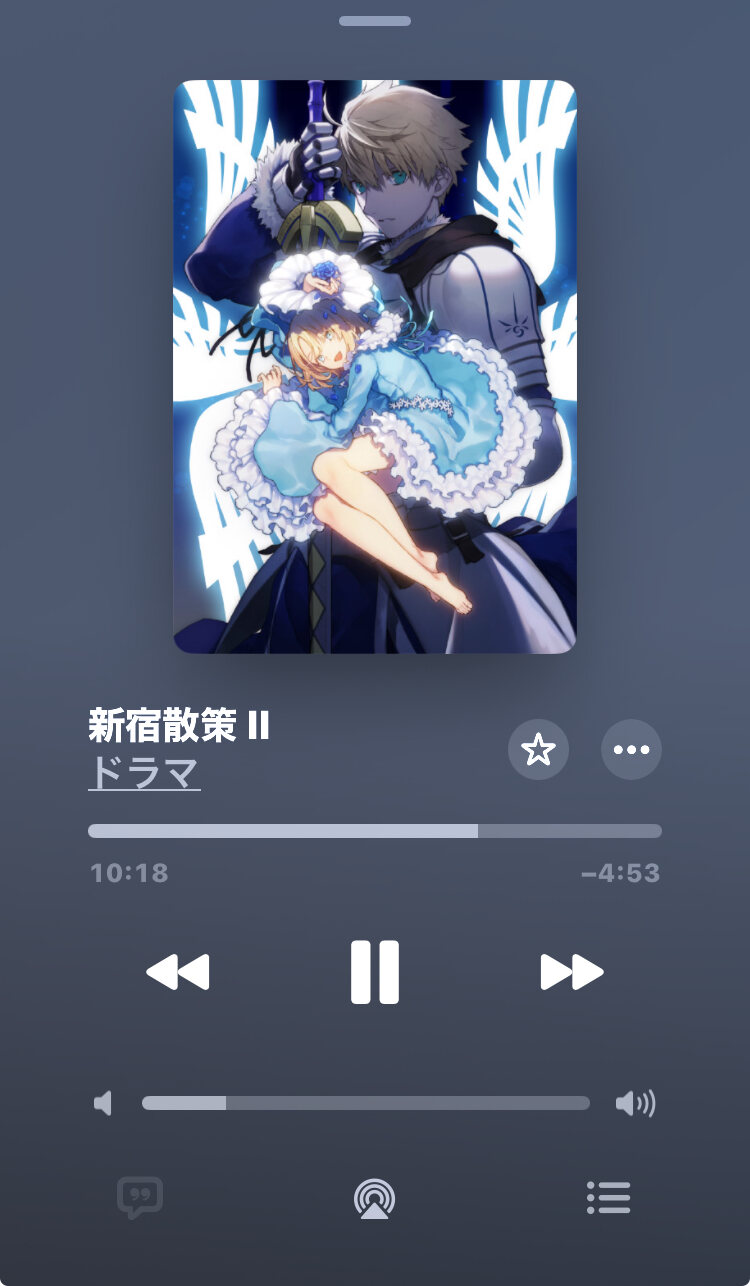The image size is (750, 1286).
Task: Show lyrics with the speech bubble icon
Action: click(140, 1197)
